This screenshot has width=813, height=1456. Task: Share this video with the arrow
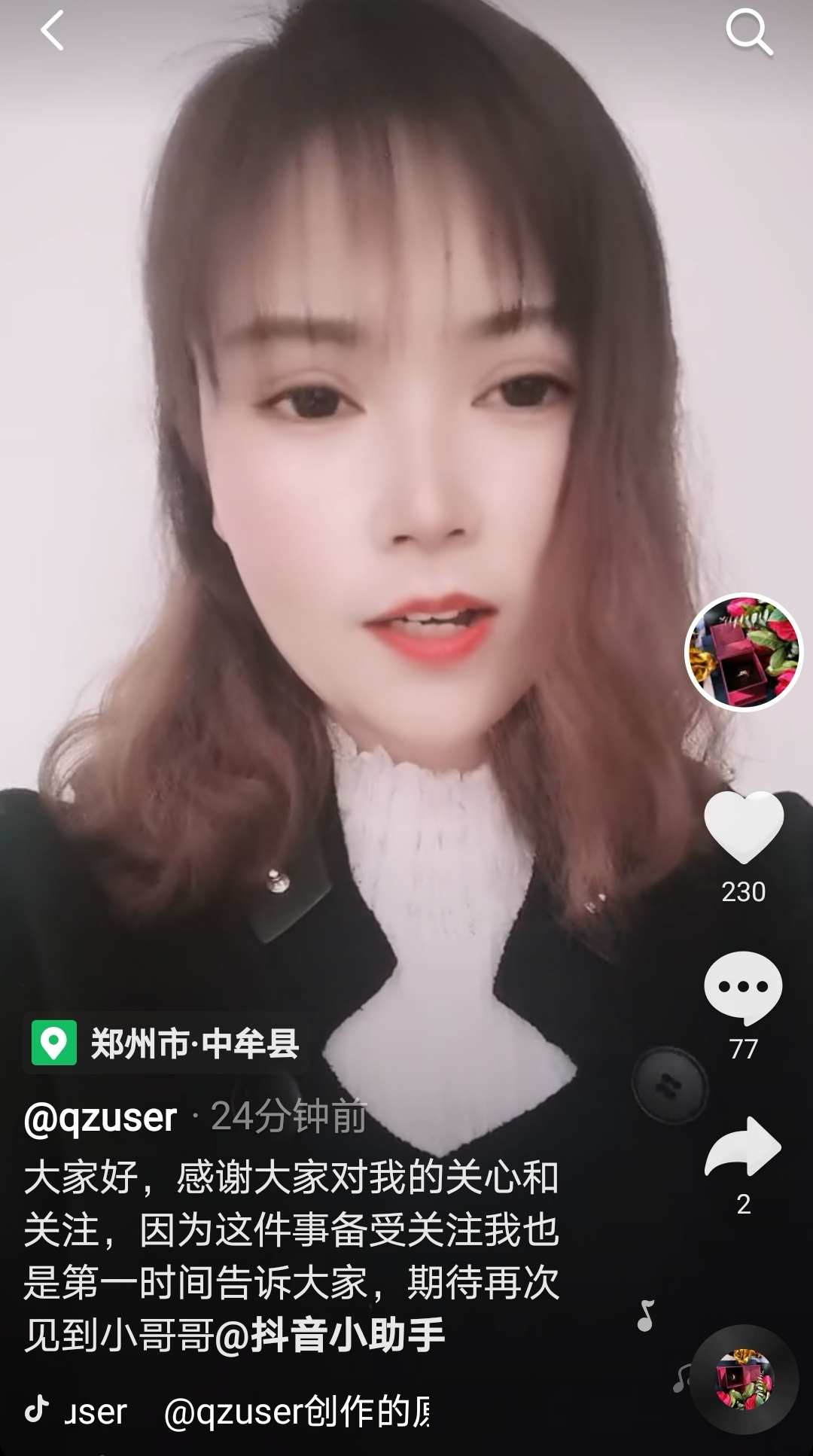coord(744,1147)
